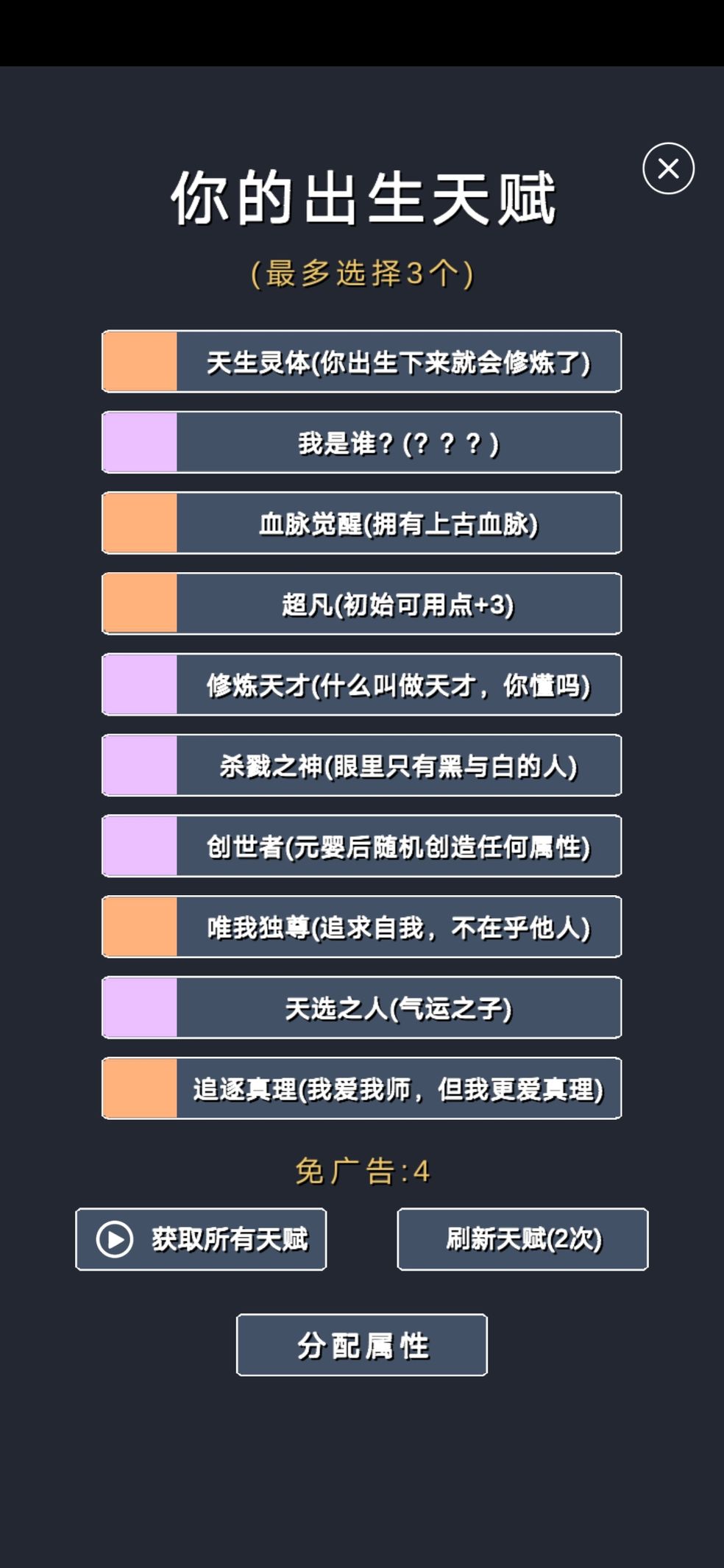This screenshot has width=724, height=1568.
Task: Select 超凡 (初始可用点+3) talent
Action: [361, 604]
